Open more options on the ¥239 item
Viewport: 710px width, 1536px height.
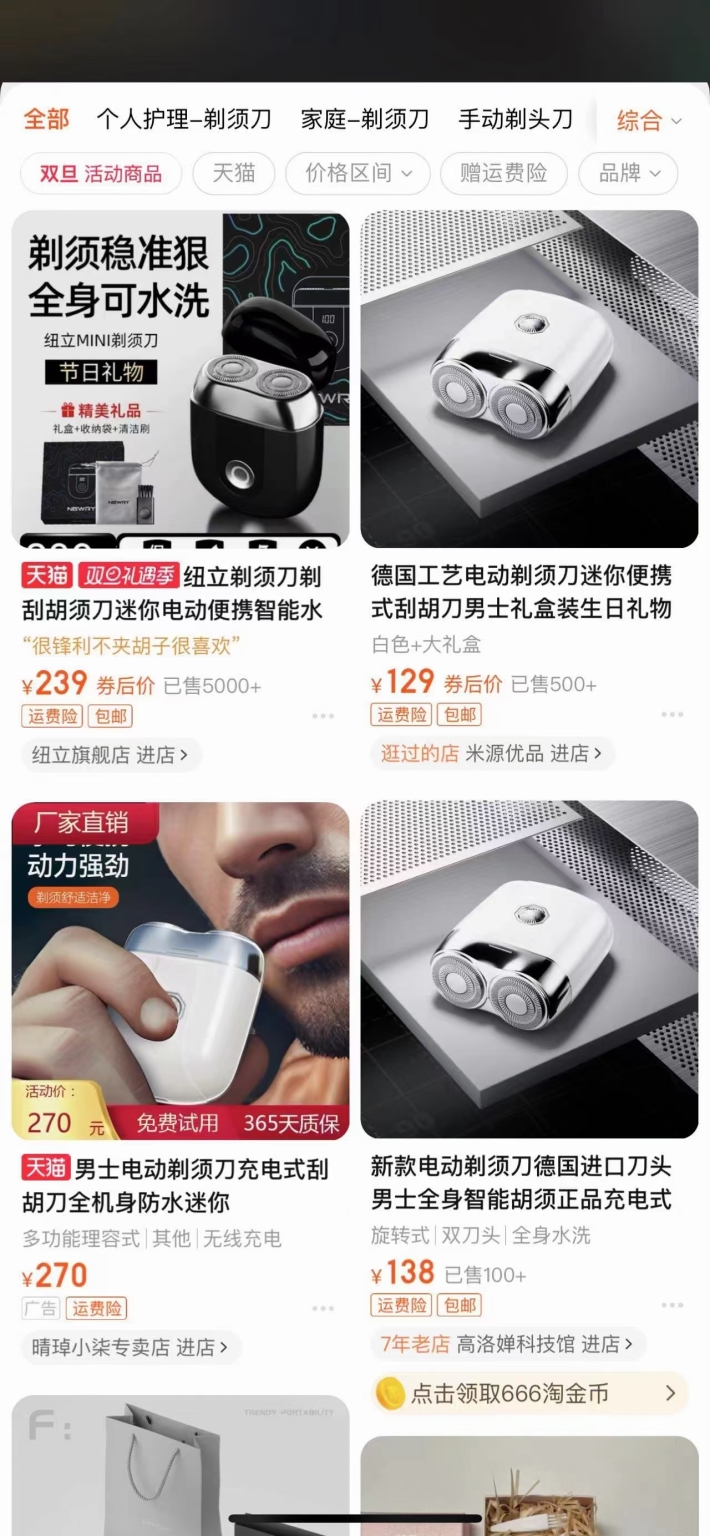tap(323, 716)
